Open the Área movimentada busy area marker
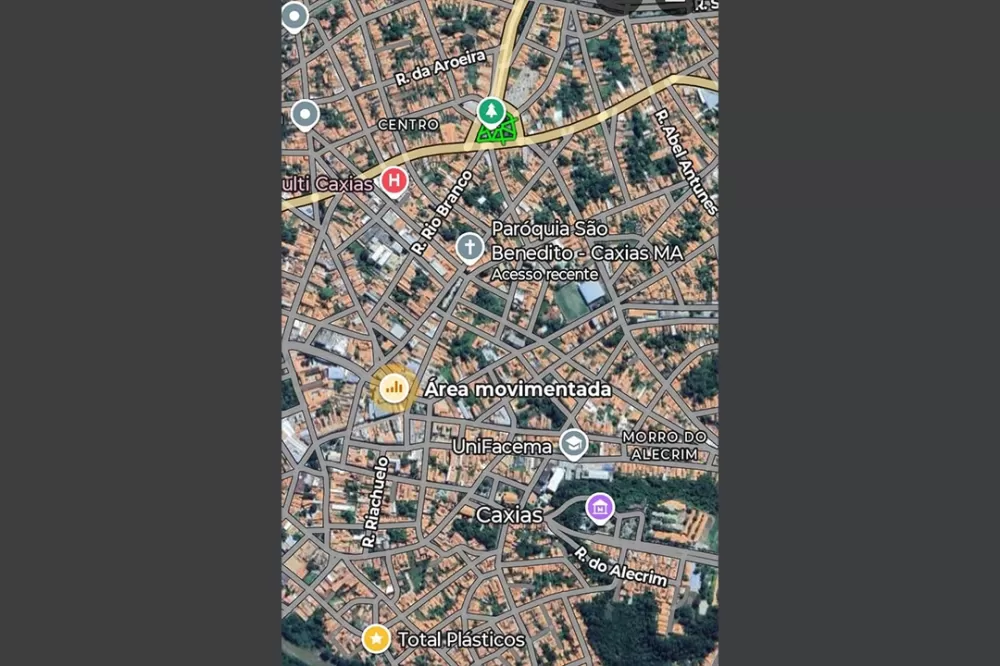Viewport: 1000px width, 666px height. click(394, 387)
